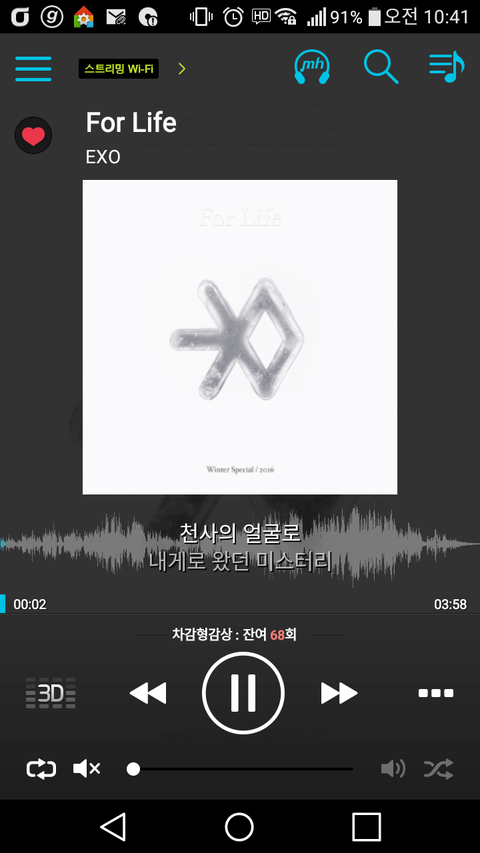This screenshot has height=853, width=480.
Task: Tap the muted speaker icon
Action: (87, 769)
